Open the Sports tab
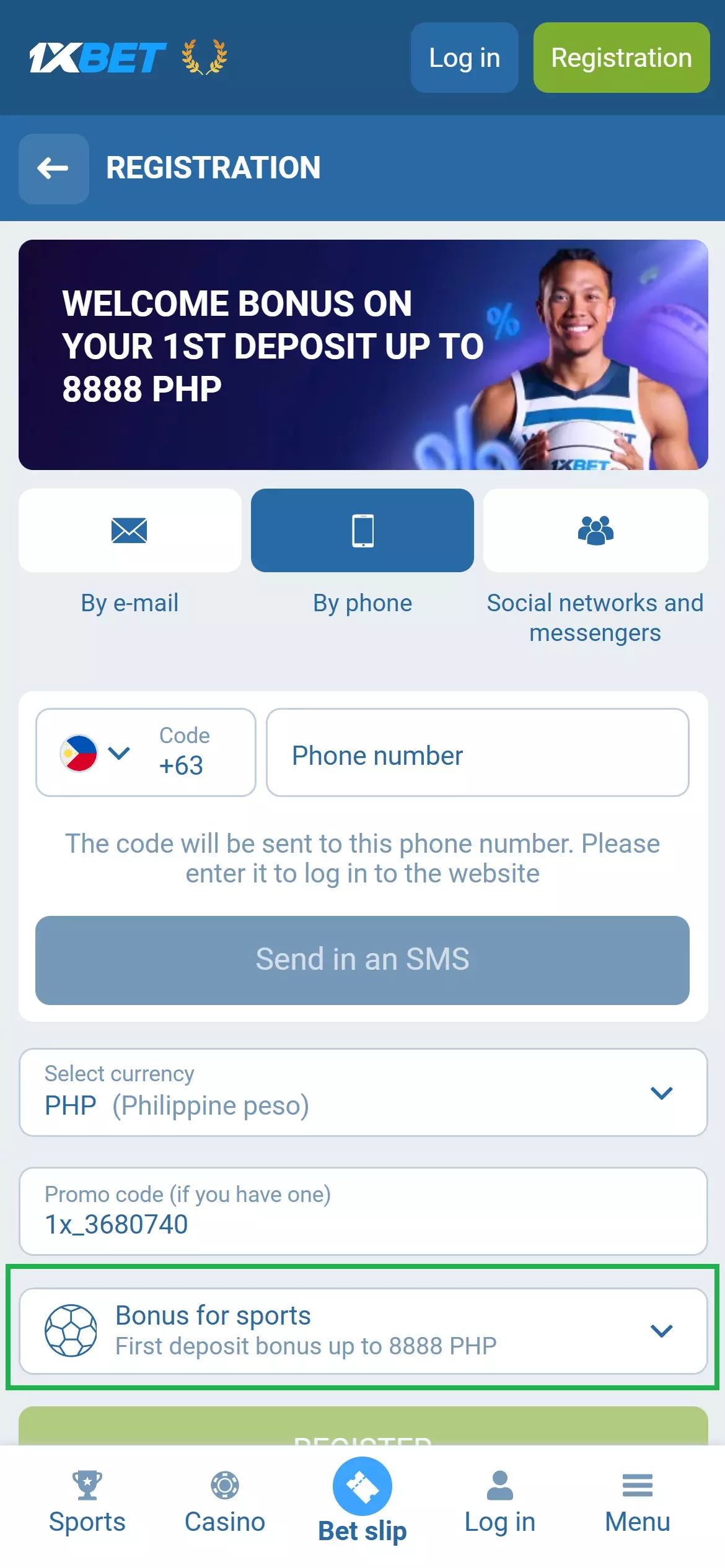Image resolution: width=725 pixels, height=1568 pixels. pos(87,1503)
